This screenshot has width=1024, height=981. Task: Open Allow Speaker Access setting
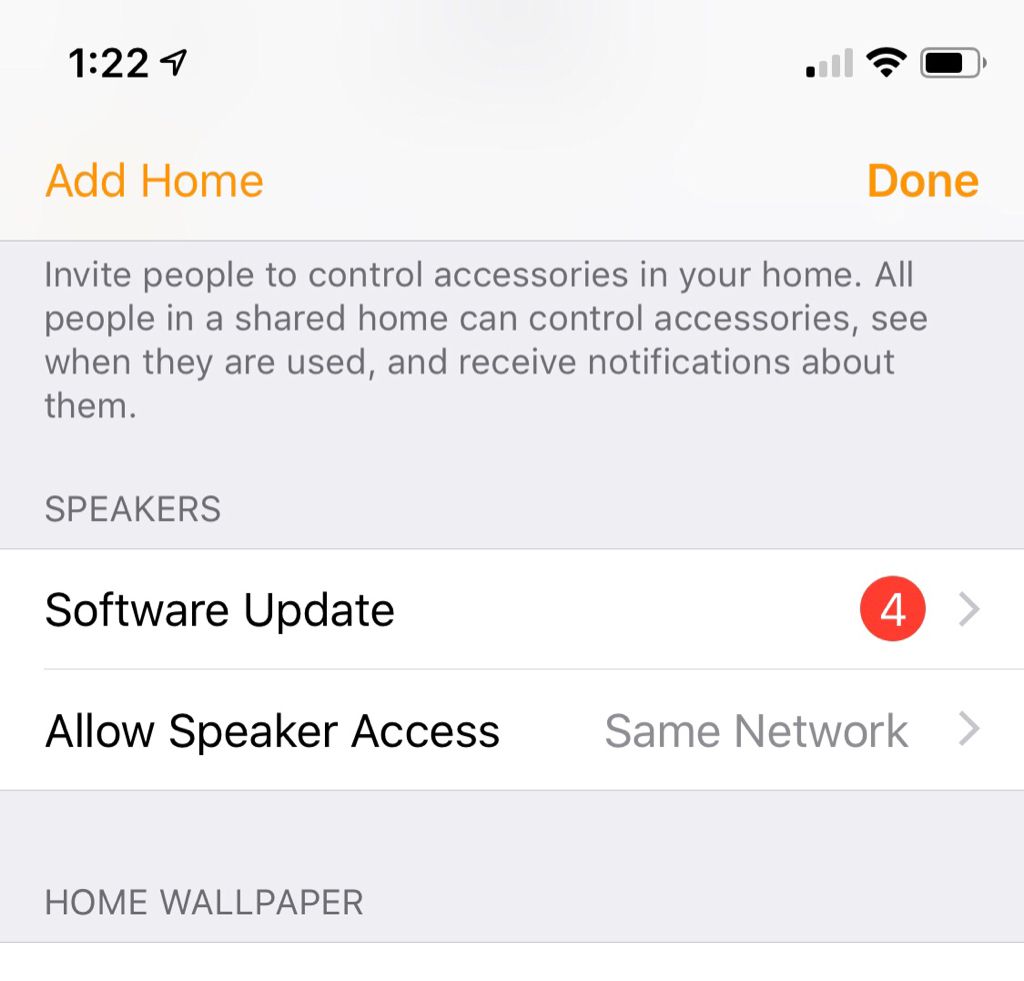click(x=512, y=730)
